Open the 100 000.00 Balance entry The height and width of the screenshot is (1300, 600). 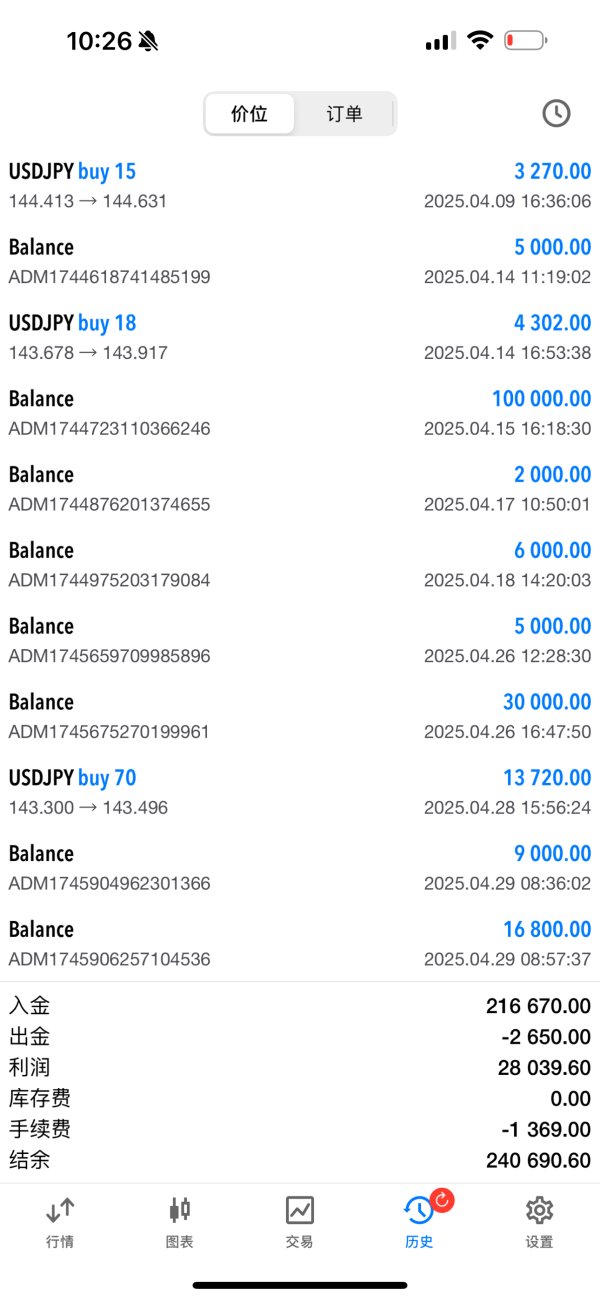tap(300, 413)
